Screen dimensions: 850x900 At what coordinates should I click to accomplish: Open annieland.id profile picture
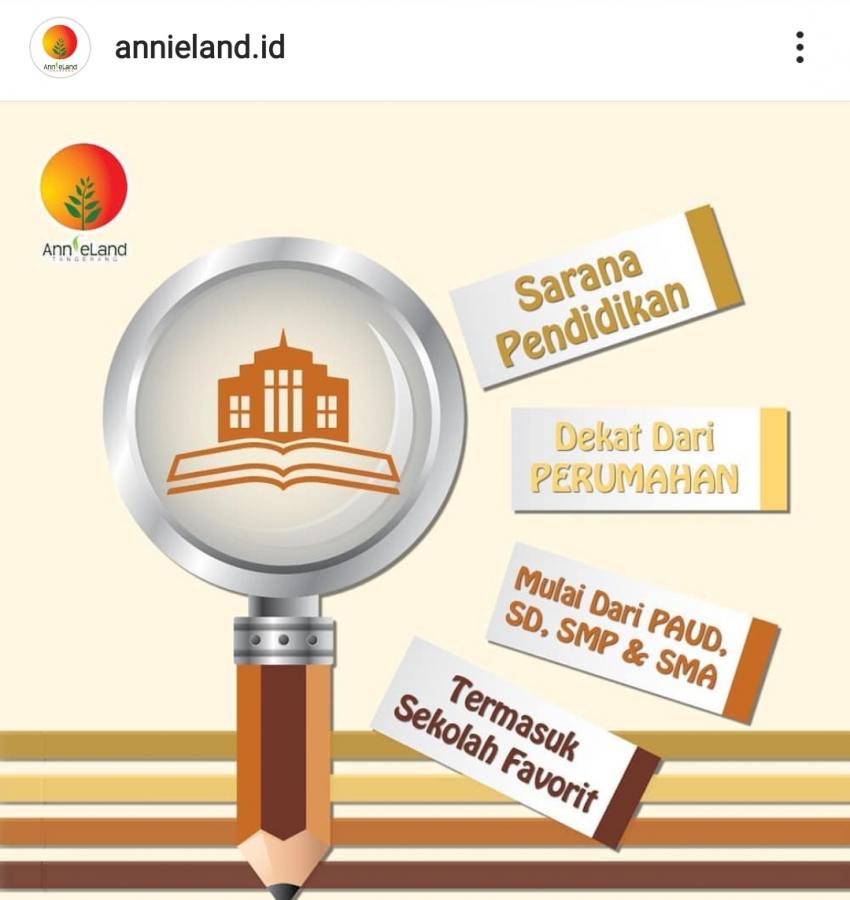[60, 47]
